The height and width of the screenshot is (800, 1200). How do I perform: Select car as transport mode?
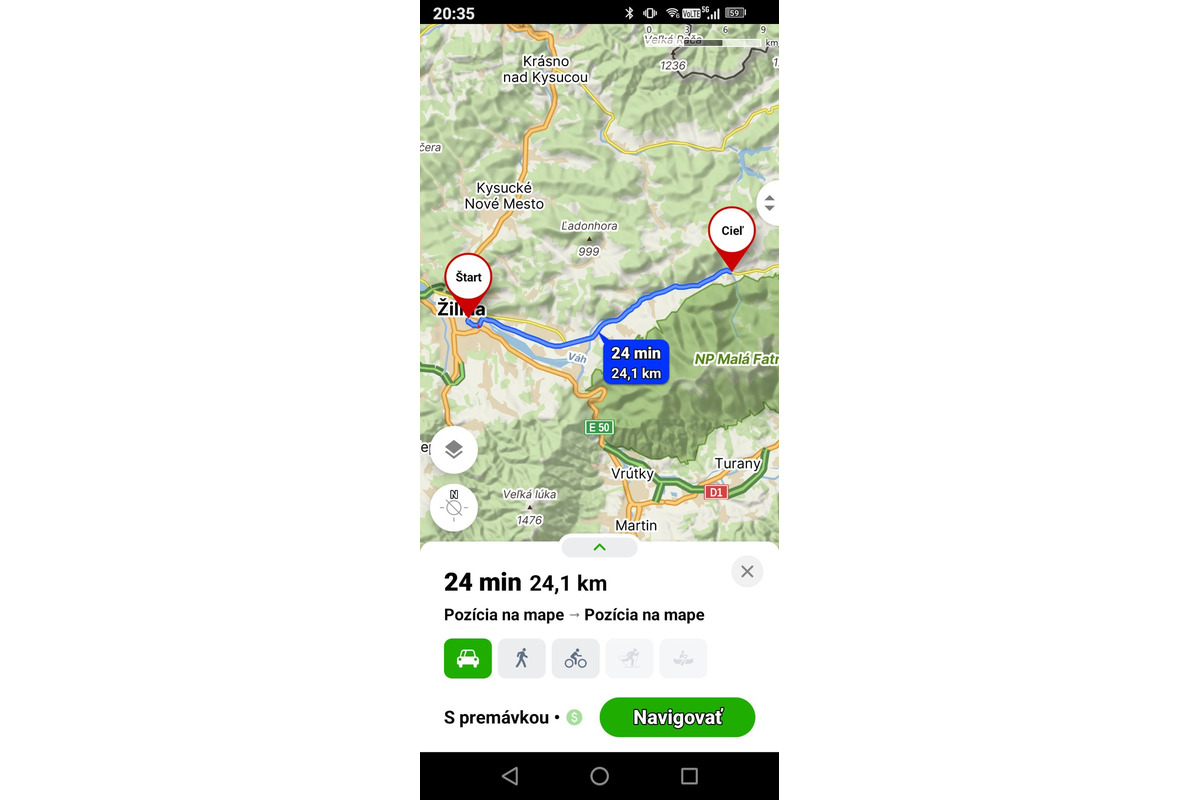click(468, 658)
